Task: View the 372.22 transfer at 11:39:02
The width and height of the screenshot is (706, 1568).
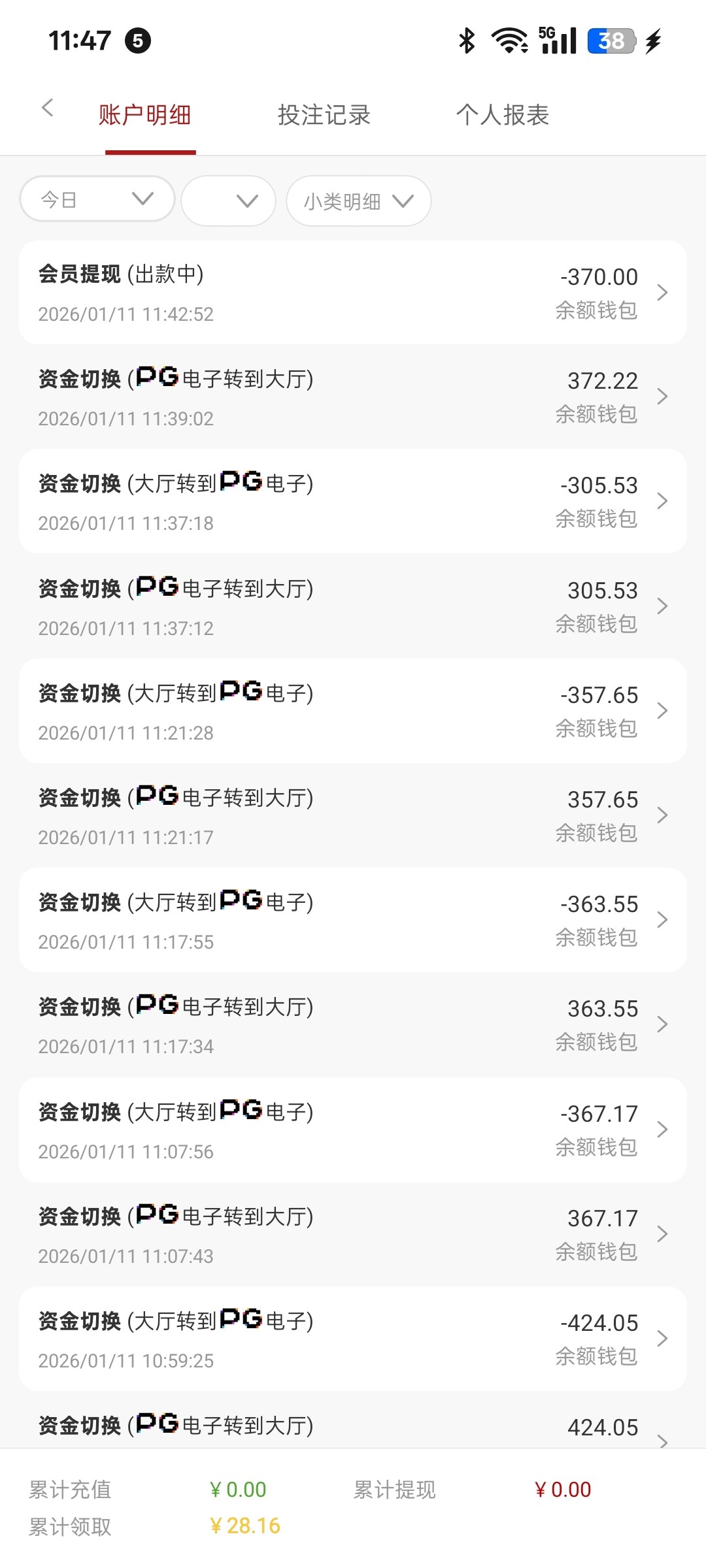Action: click(353, 397)
